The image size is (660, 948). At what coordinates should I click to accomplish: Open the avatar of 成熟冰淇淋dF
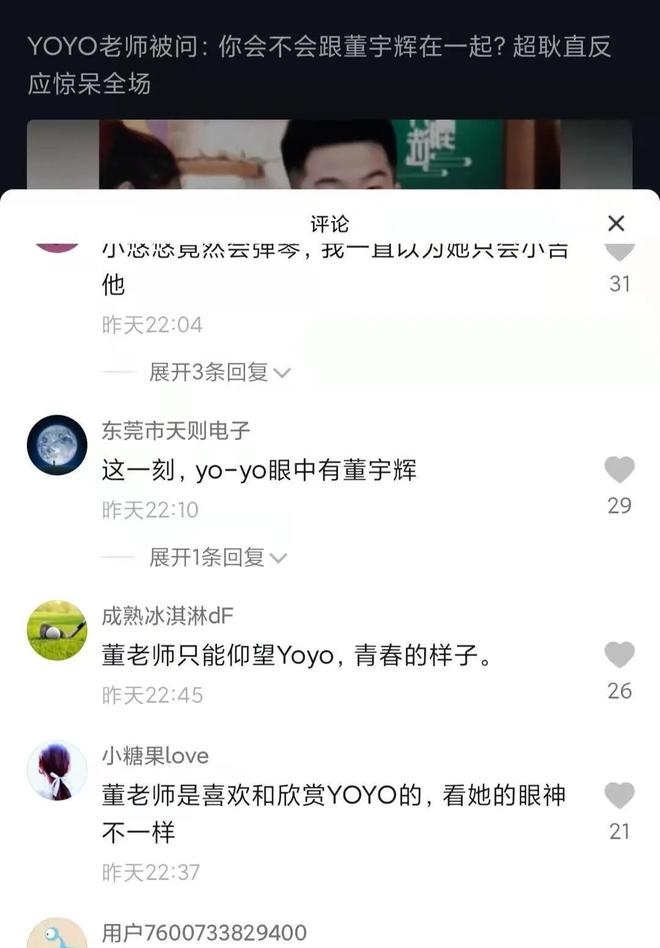pos(57,630)
